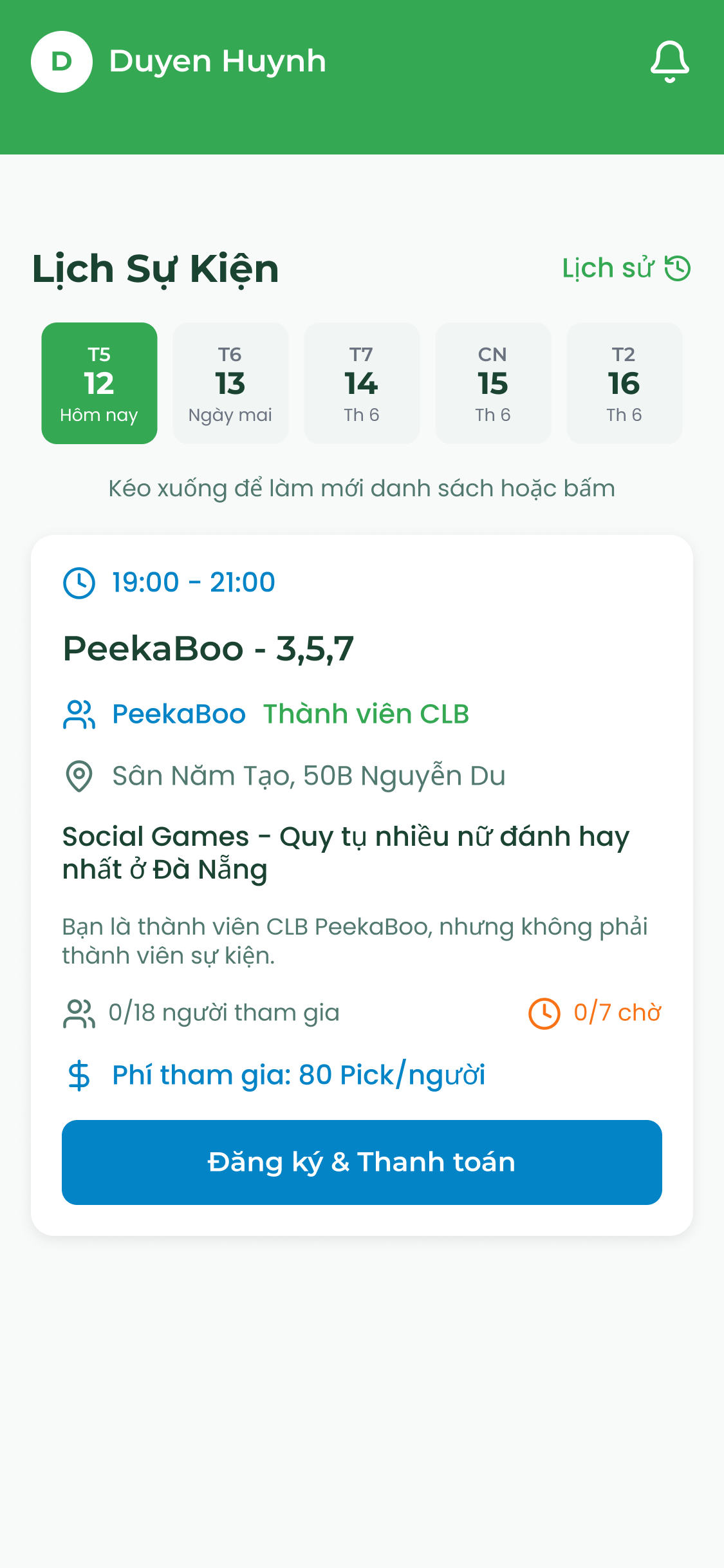The image size is (724, 1568).
Task: Click the 0/7 chờ waiting counter
Action: [617, 1011]
